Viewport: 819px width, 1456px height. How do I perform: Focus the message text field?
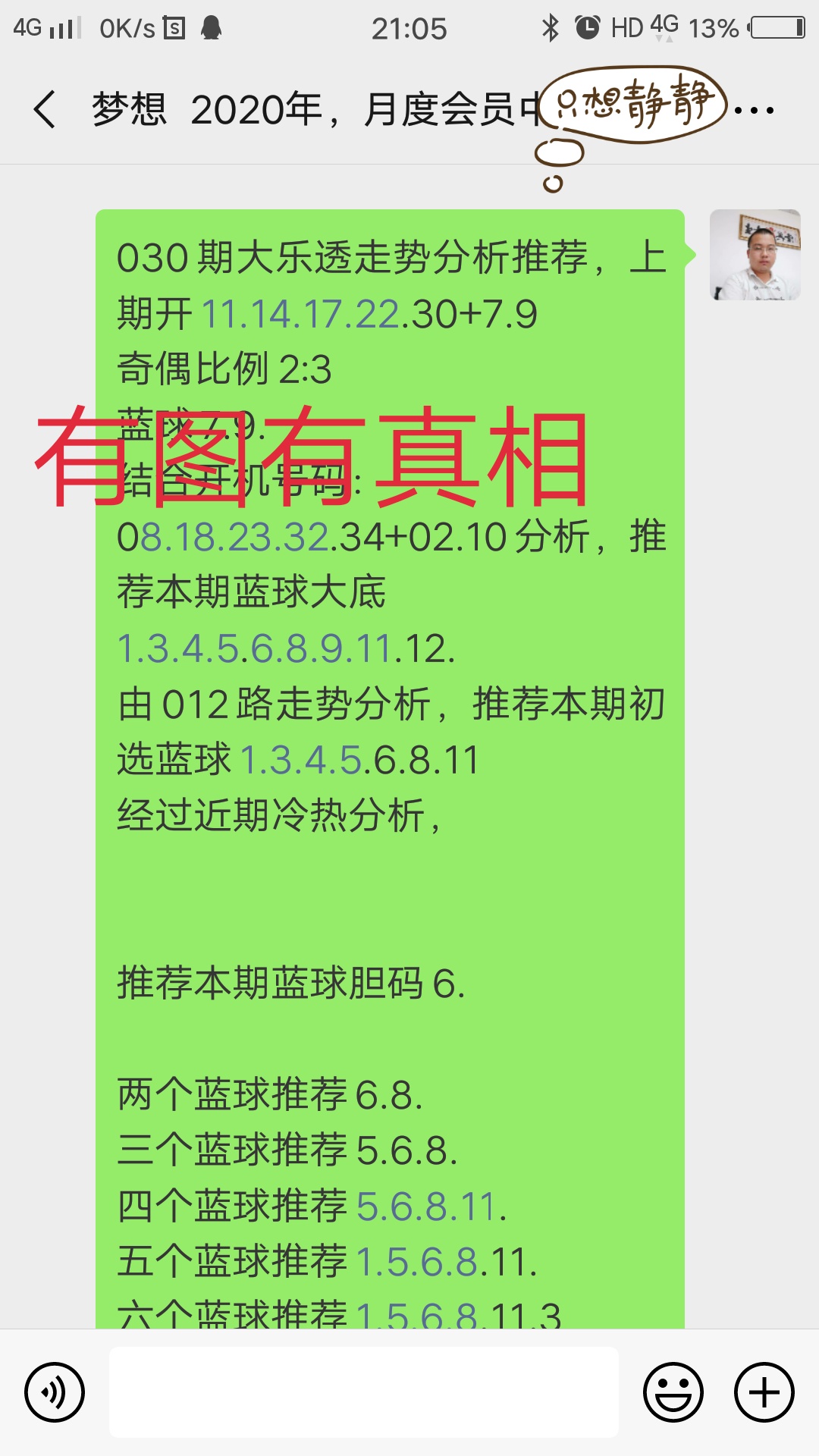point(364,1392)
